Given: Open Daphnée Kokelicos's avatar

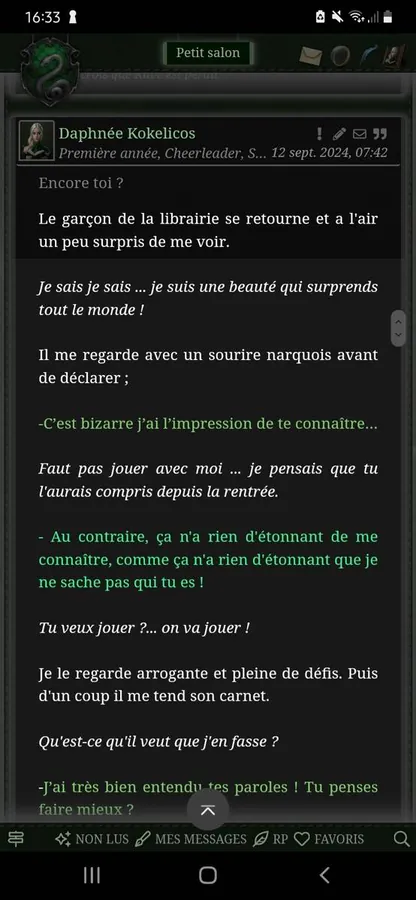Looking at the screenshot, I should [37, 141].
